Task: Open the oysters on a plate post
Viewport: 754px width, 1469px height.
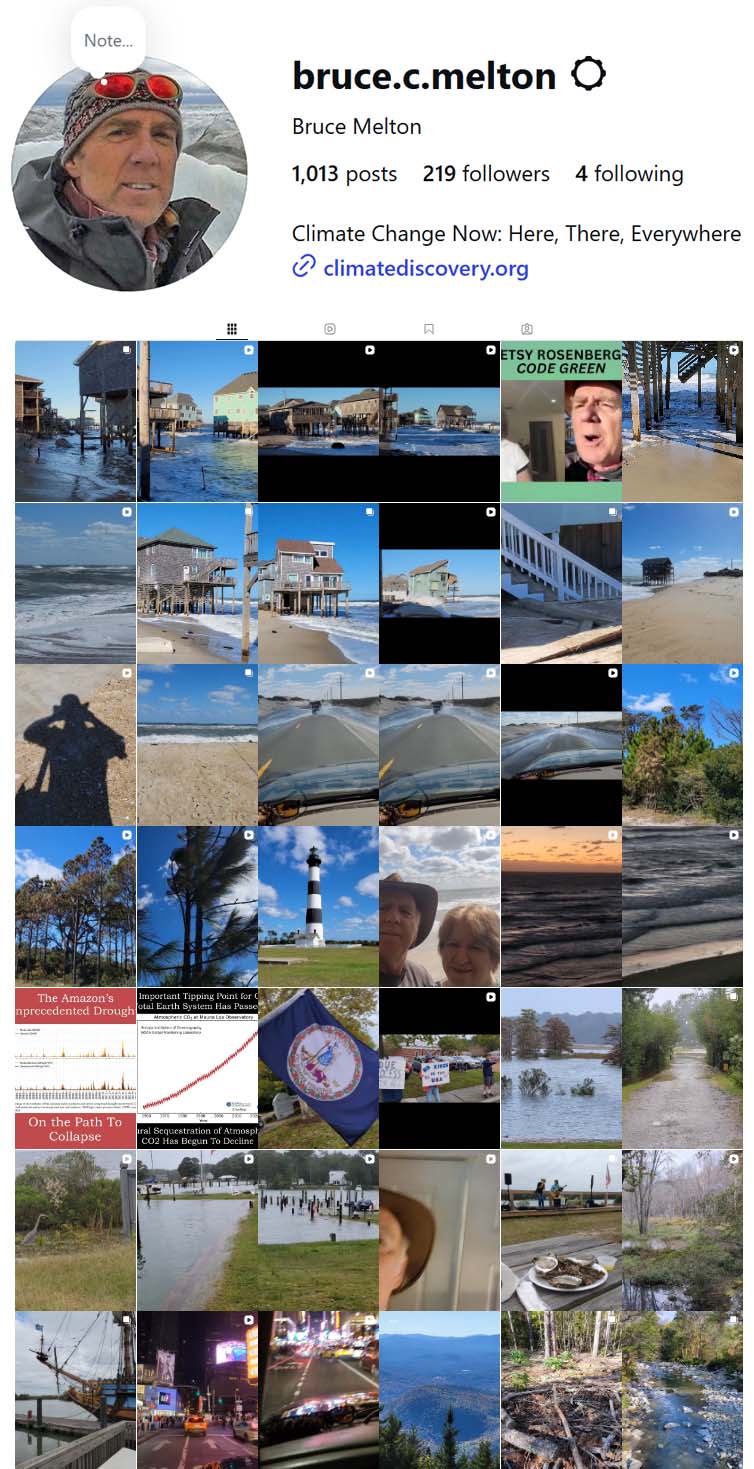Action: click(x=561, y=1230)
